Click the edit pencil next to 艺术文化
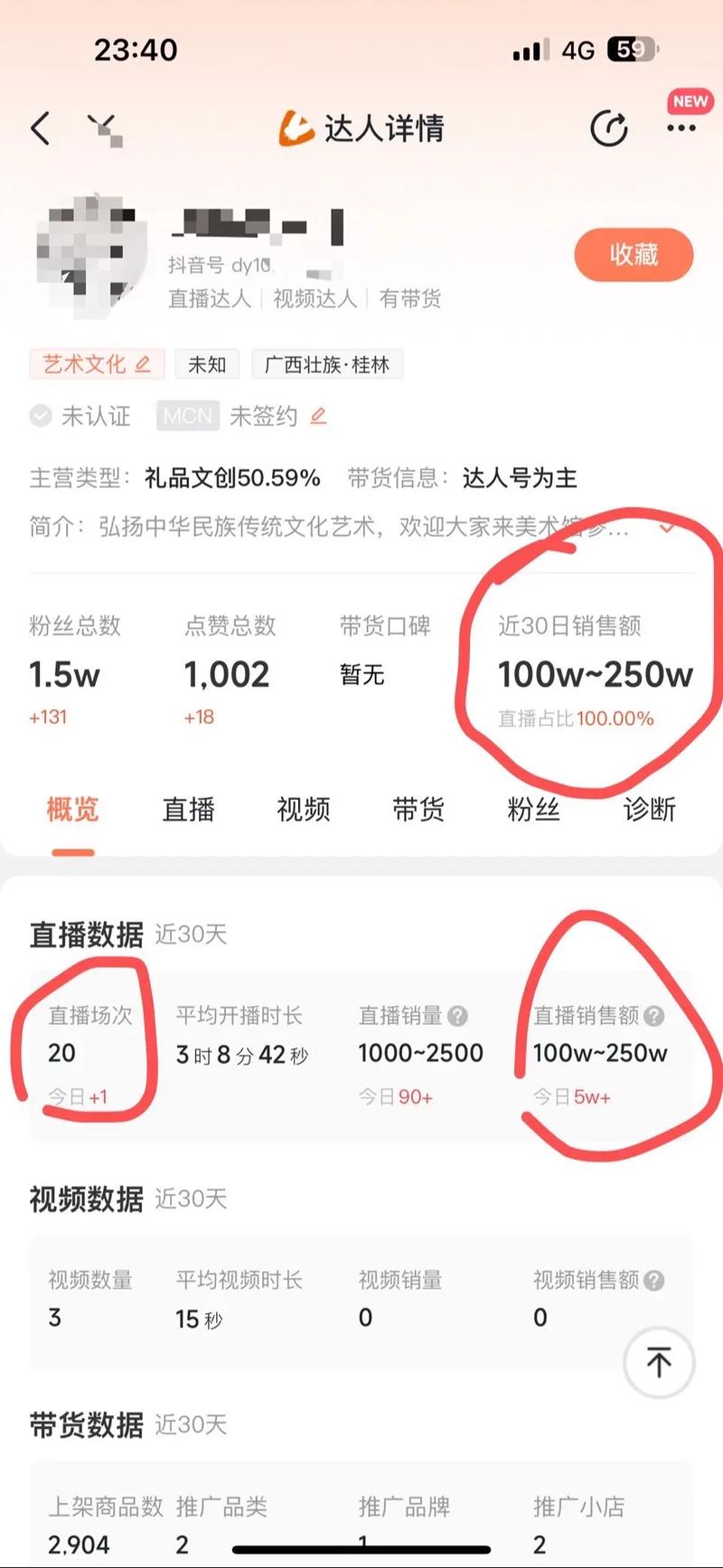This screenshot has height=1568, width=723. point(144,364)
